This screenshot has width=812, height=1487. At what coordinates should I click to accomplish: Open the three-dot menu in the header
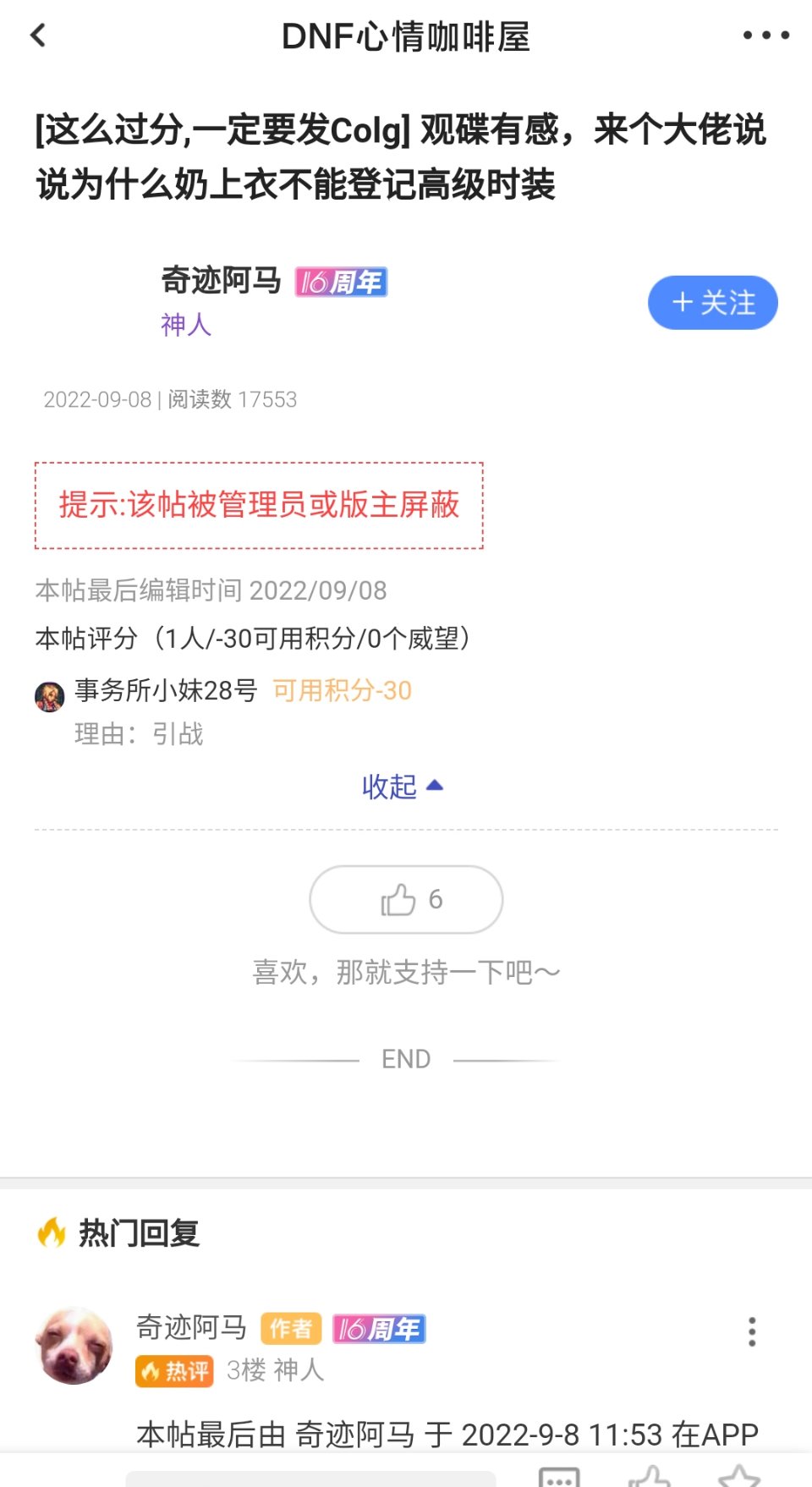pyautogui.click(x=765, y=36)
